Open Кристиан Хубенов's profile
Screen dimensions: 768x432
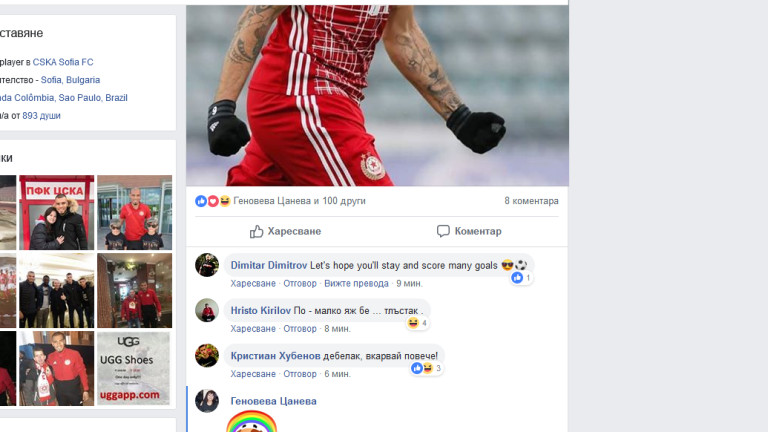click(275, 356)
